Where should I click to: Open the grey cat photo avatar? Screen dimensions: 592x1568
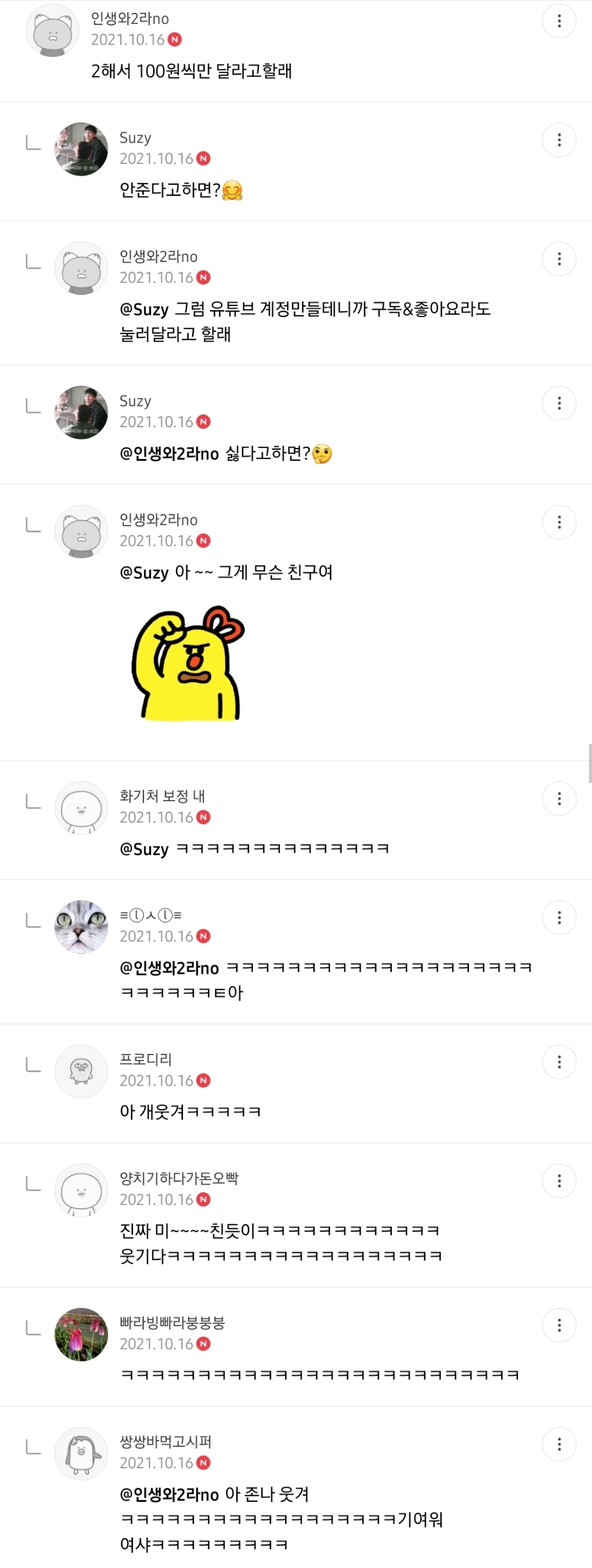tap(81, 927)
